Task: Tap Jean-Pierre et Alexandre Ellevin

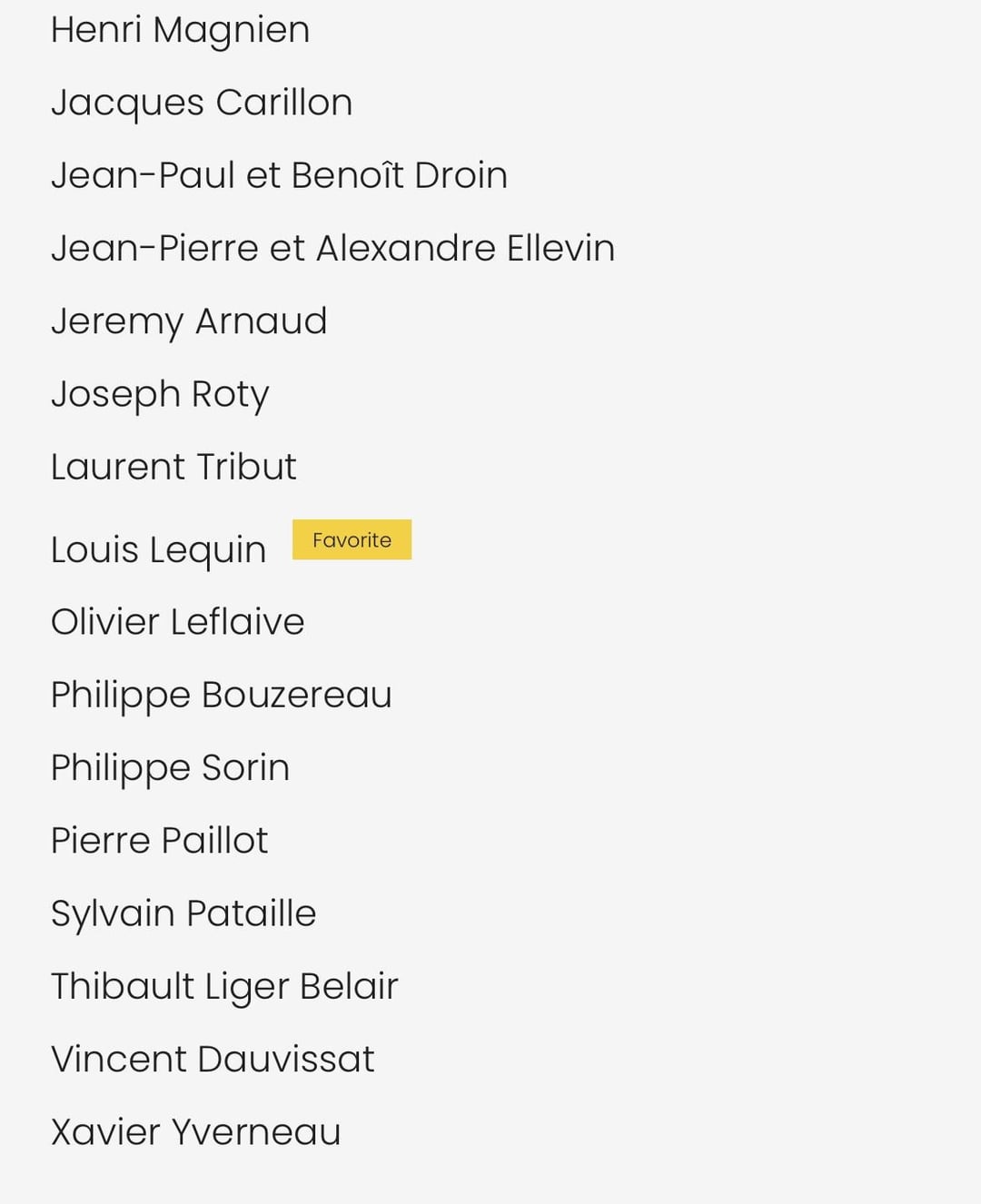Action: [x=332, y=248]
